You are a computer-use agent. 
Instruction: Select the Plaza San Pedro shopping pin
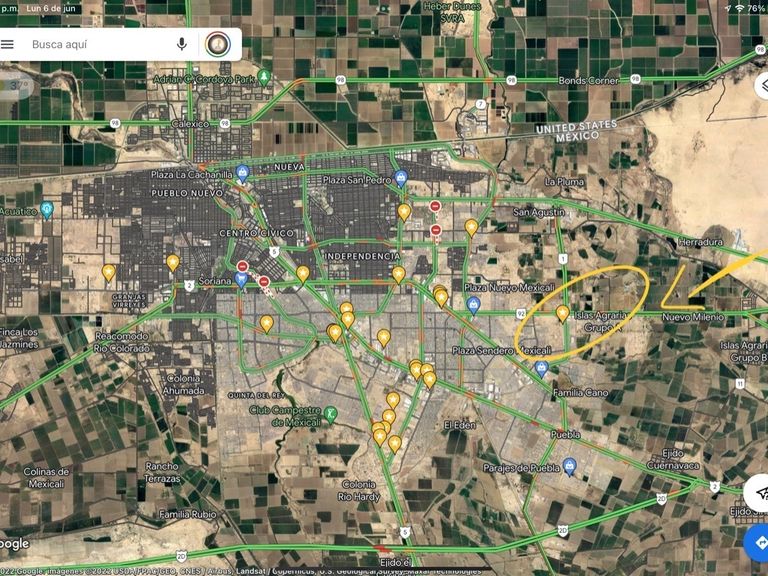(x=401, y=178)
